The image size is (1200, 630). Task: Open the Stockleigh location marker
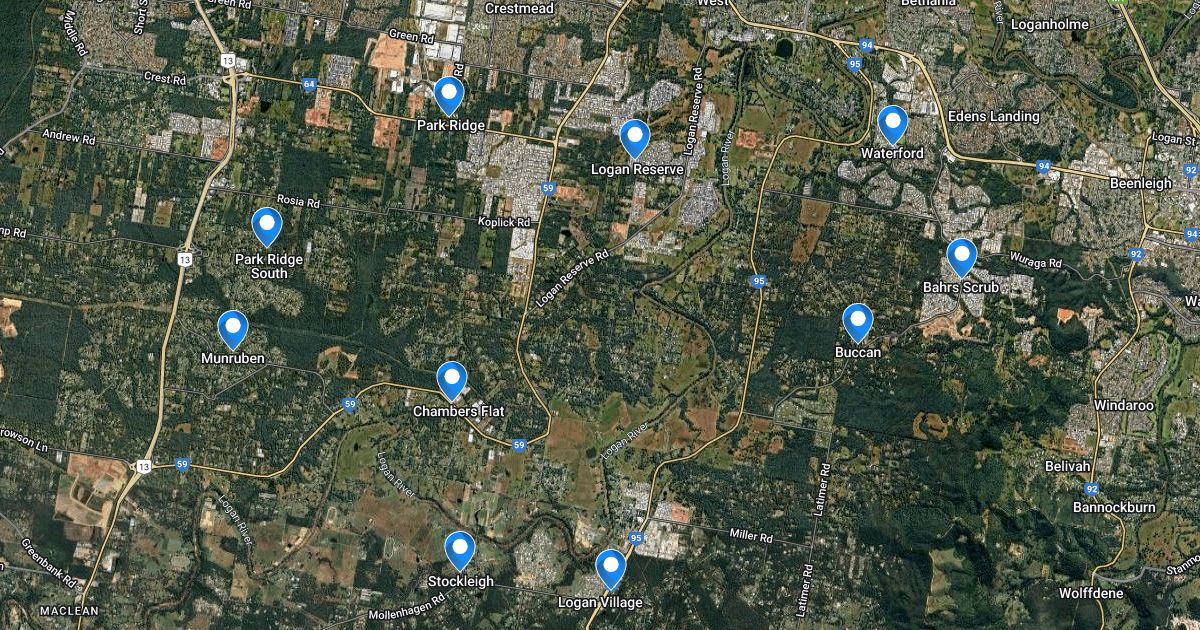[x=459, y=550]
